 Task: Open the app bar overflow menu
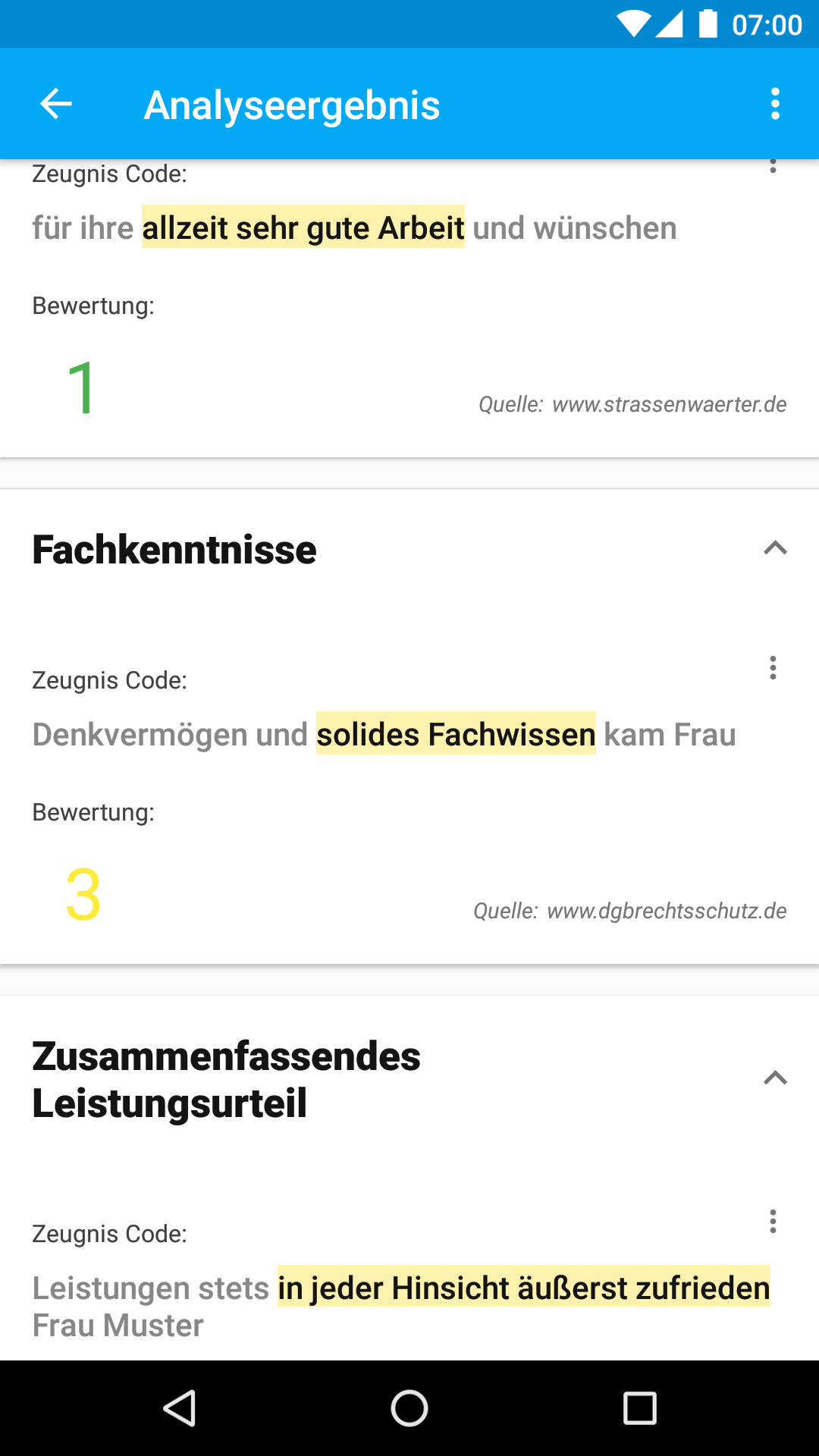pyautogui.click(x=774, y=104)
